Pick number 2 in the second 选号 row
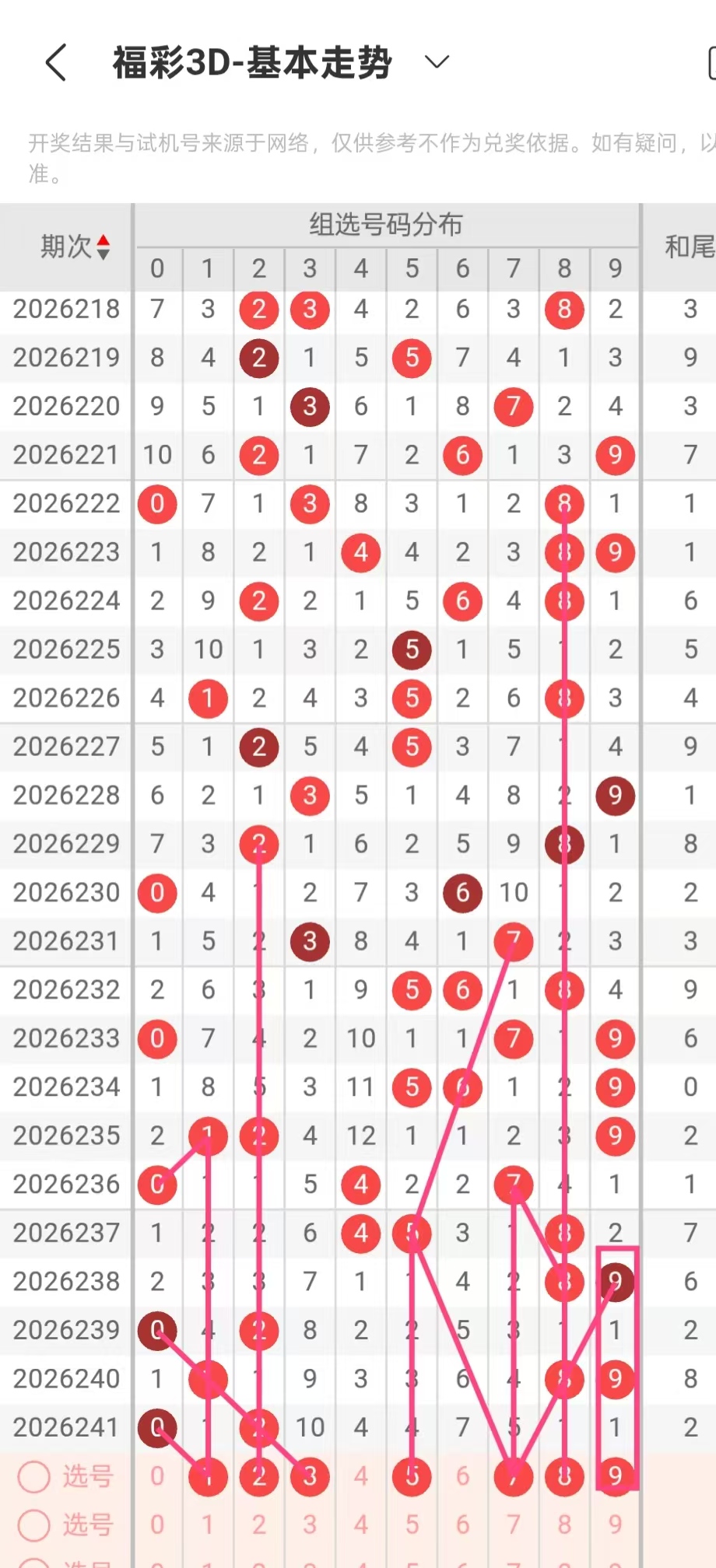This screenshot has height=1568, width=716. pos(259,1525)
